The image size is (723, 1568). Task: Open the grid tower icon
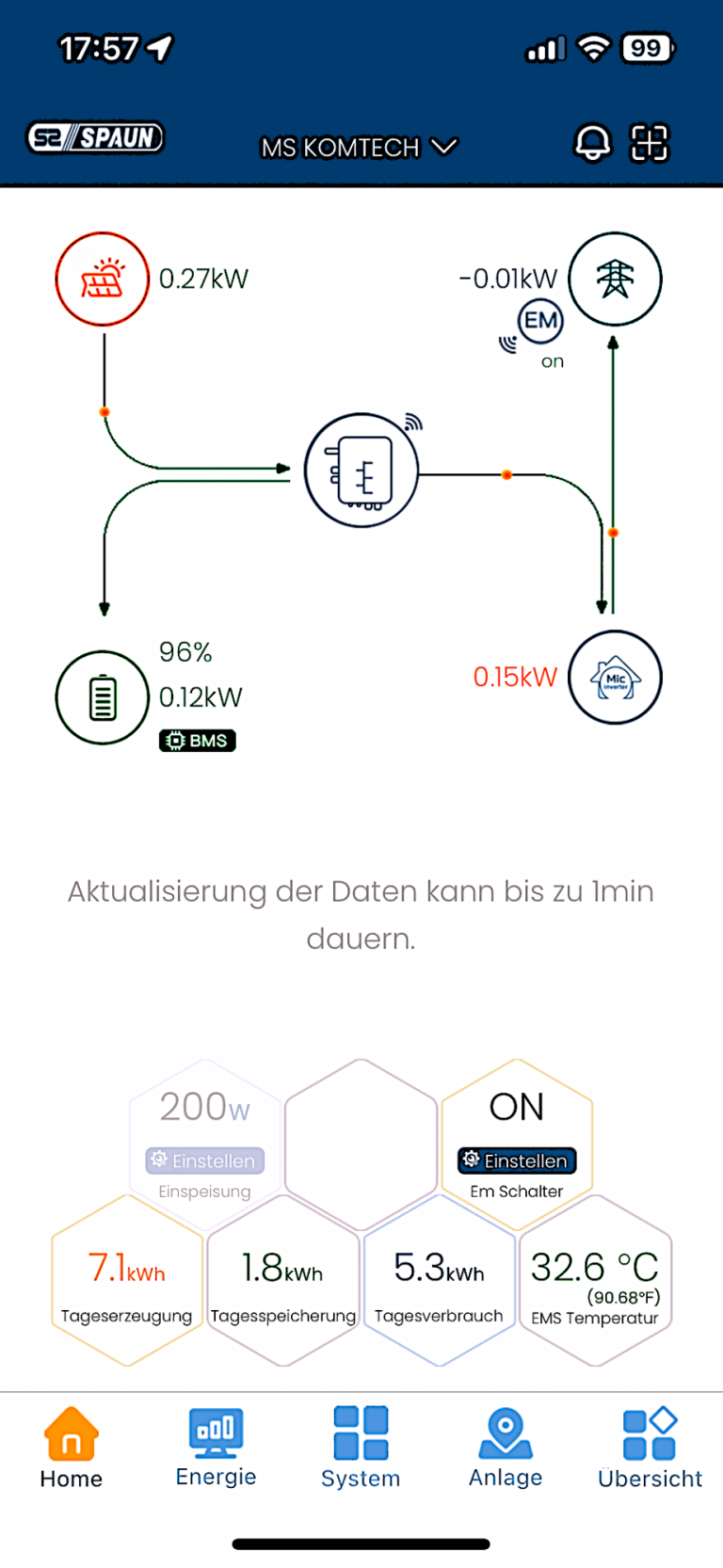click(616, 280)
